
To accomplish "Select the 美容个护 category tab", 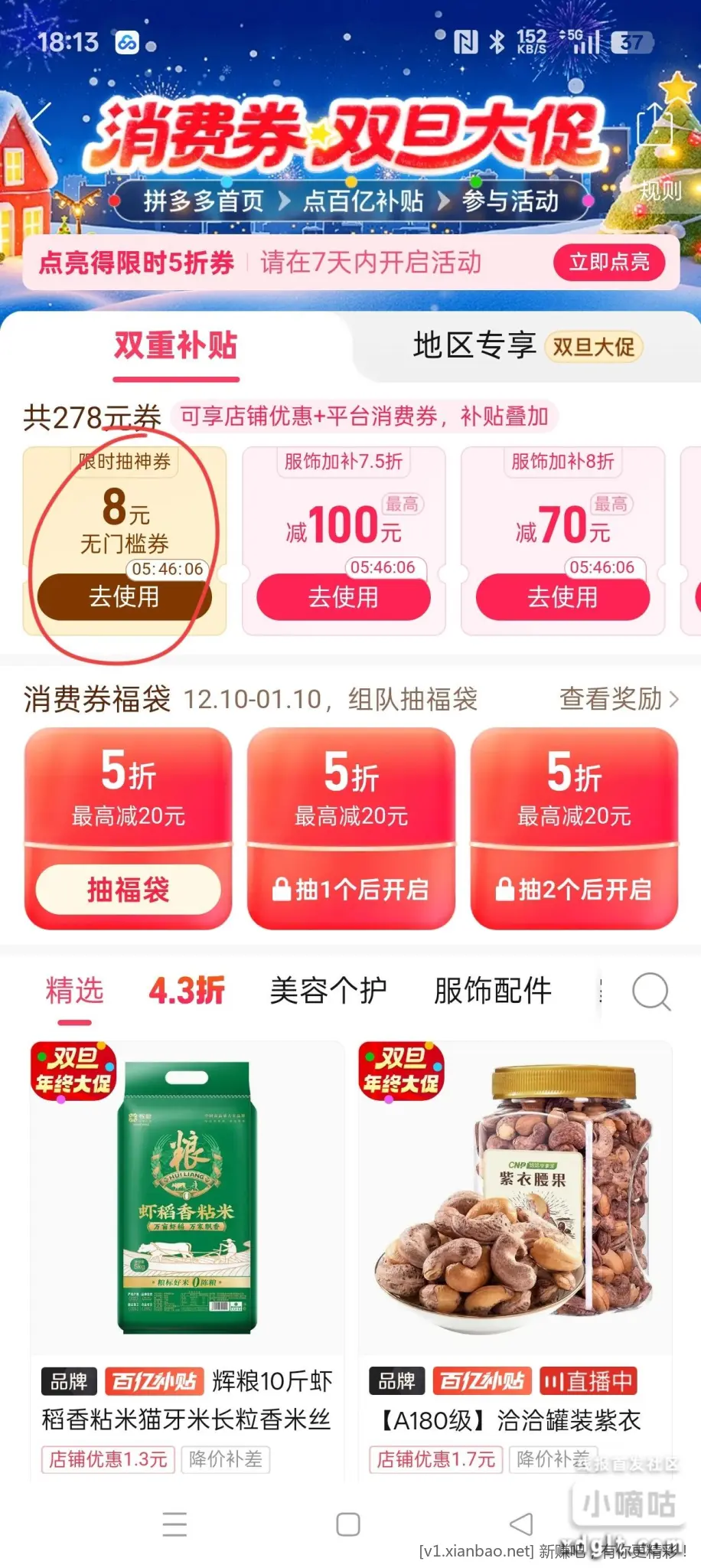I will point(328,991).
